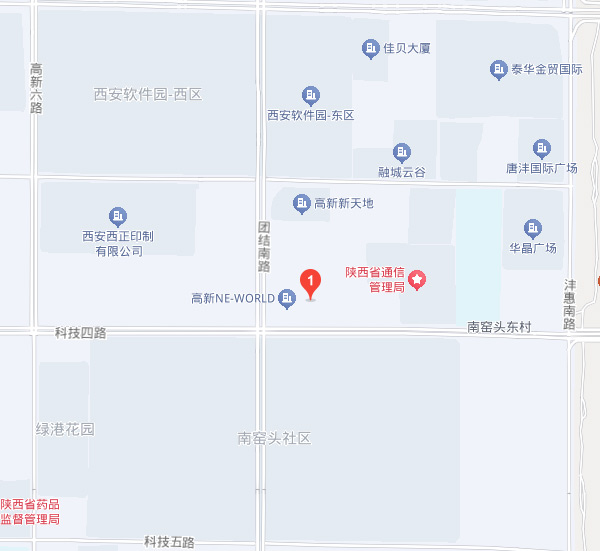Select the 西安西正印制有限公司 marker
600x551 pixels.
(118, 216)
